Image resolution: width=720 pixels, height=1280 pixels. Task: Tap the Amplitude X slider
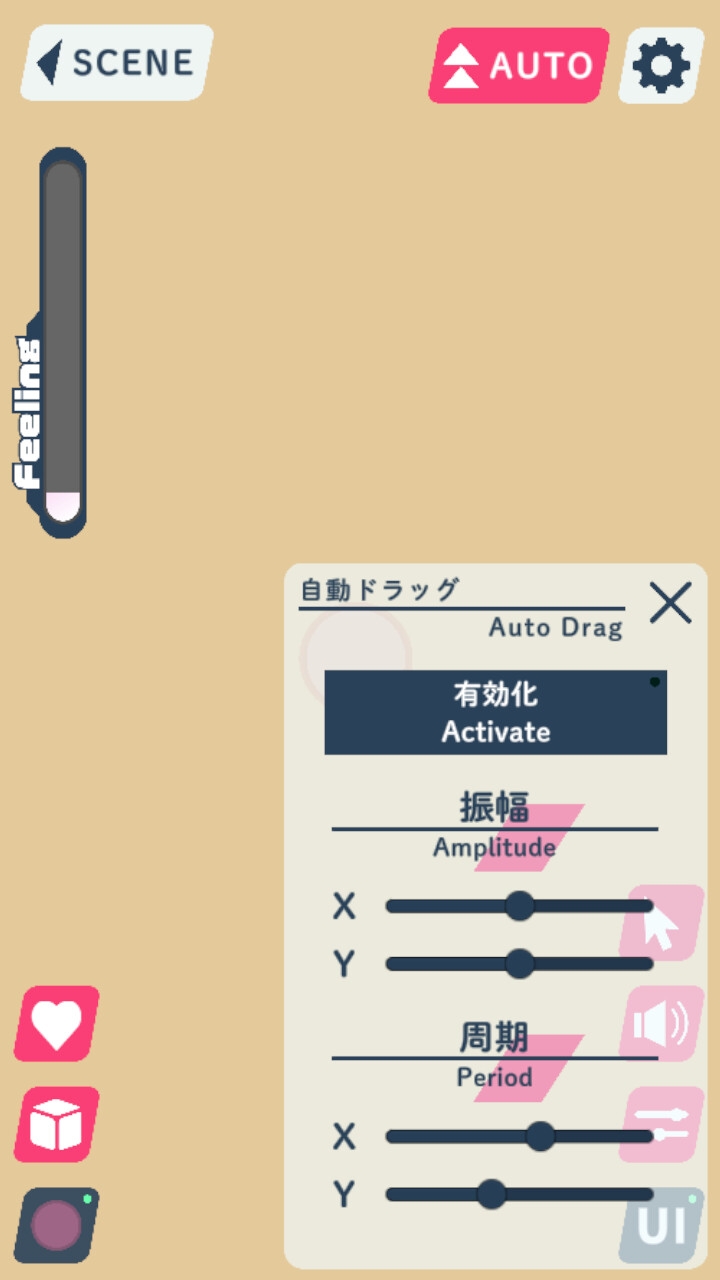[519, 906]
